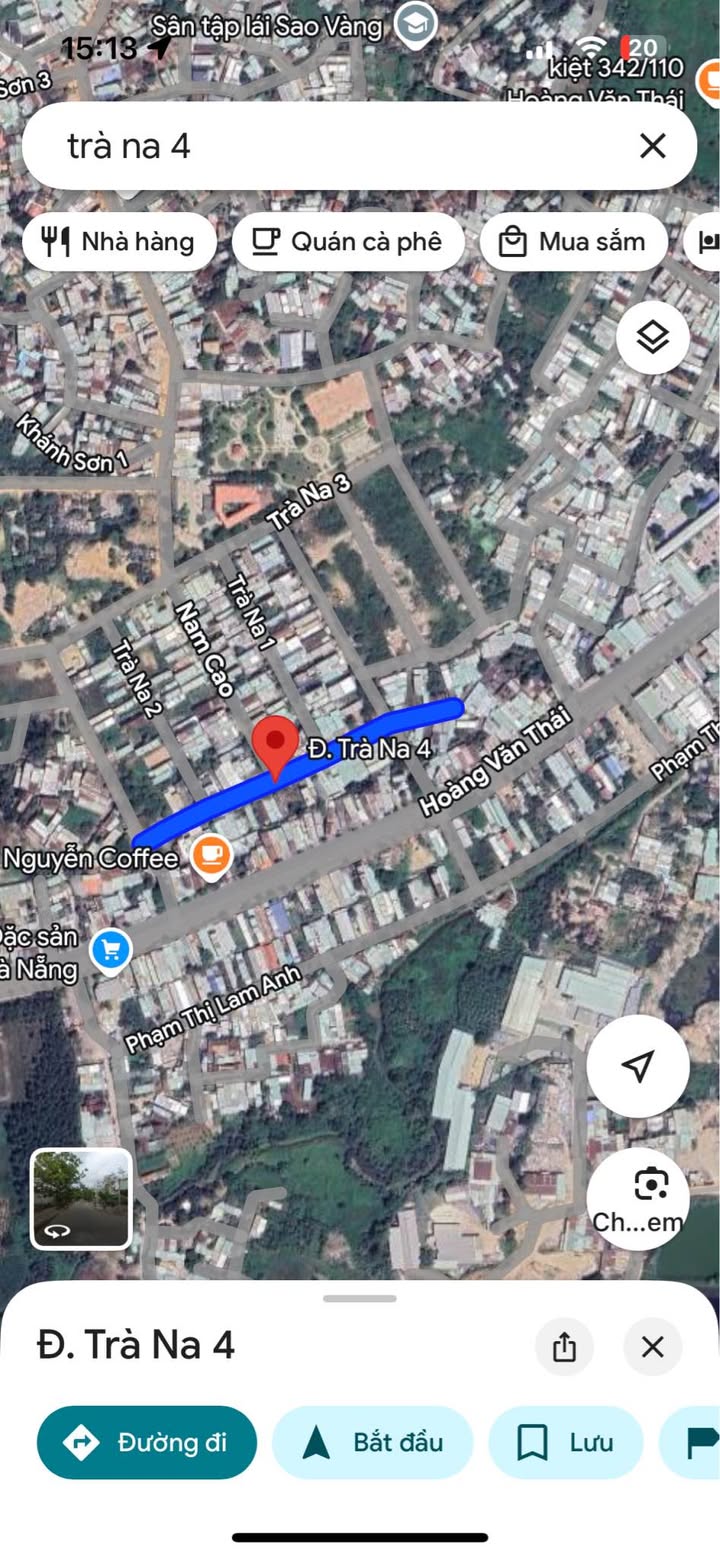Close the Đ. Trà Na 4 place sheet
Viewport: 720px width, 1557px height.
pyautogui.click(x=652, y=1346)
